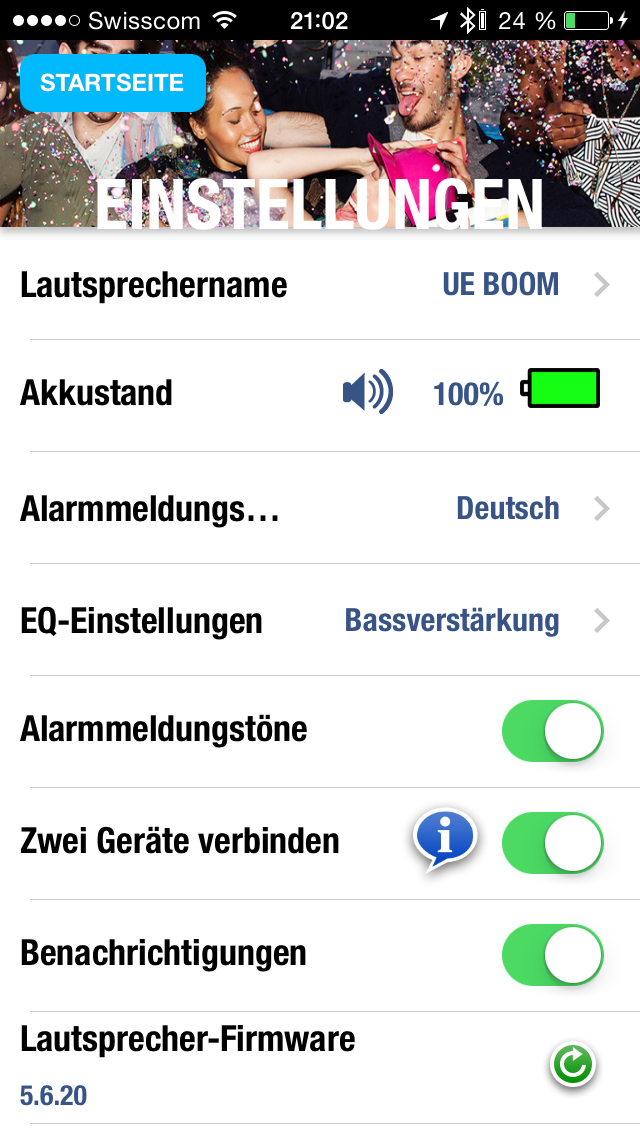Image resolution: width=640 pixels, height=1136 pixels.
Task: Tap the Startseite button
Action: coord(112,82)
